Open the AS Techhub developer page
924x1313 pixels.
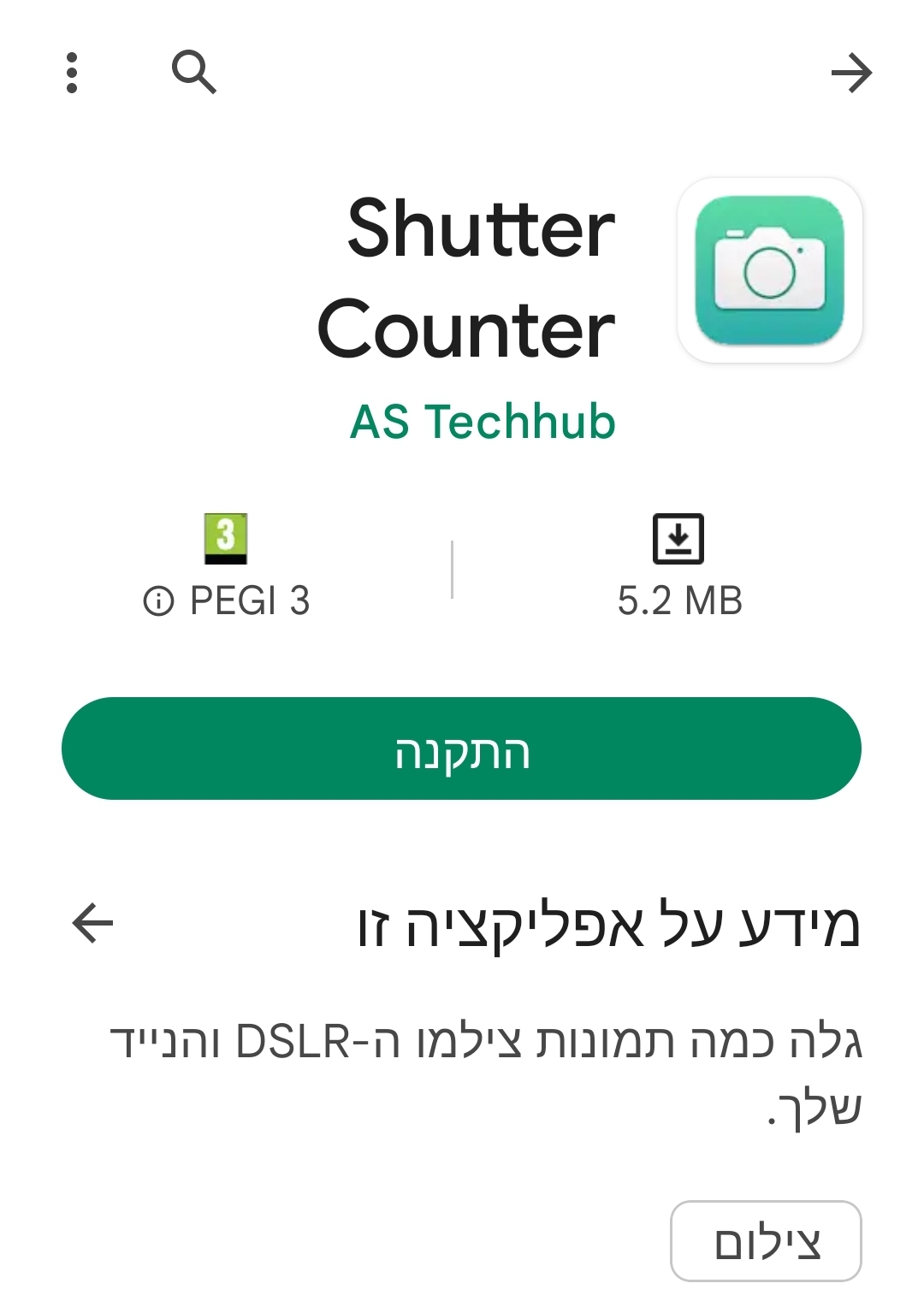click(x=483, y=423)
